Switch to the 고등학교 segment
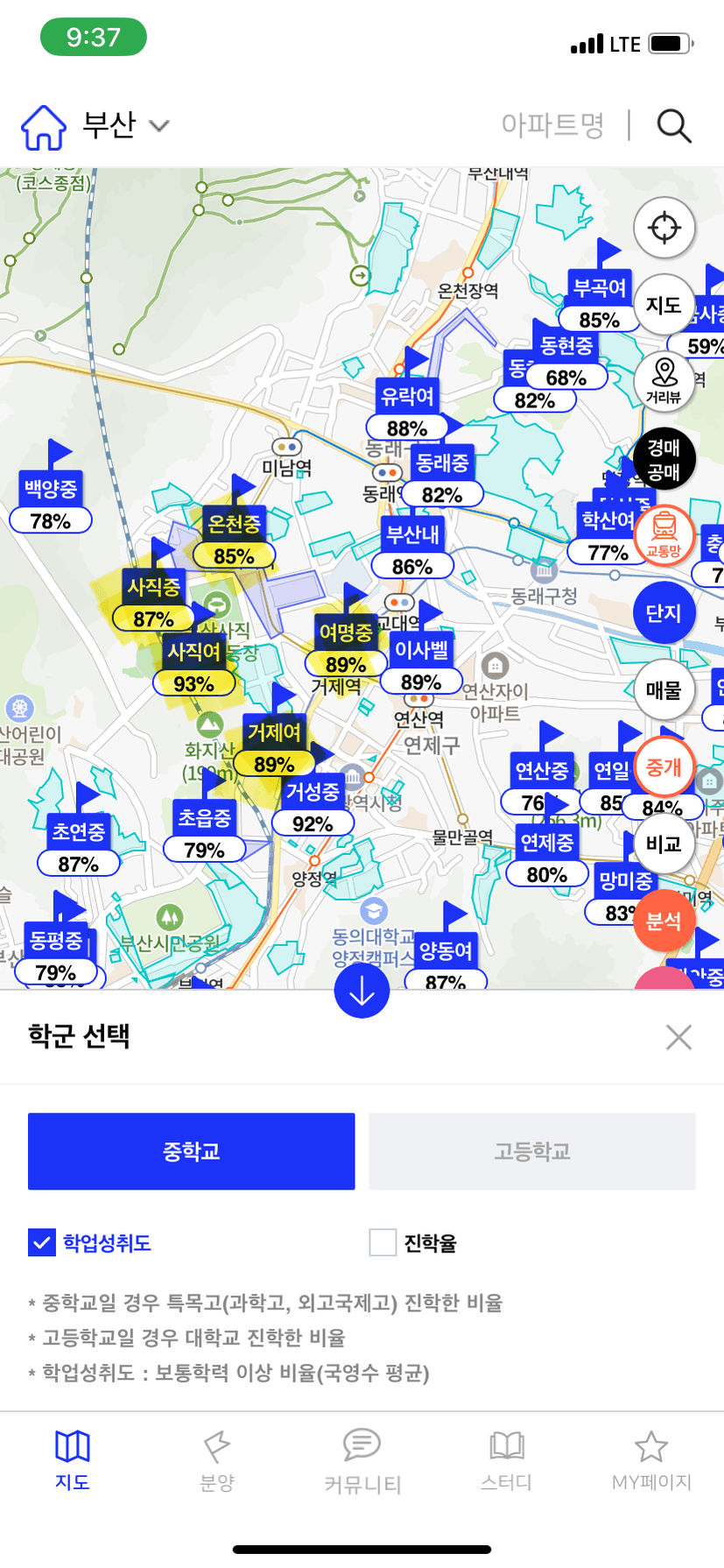This screenshot has height=1568, width=724. (532, 1151)
